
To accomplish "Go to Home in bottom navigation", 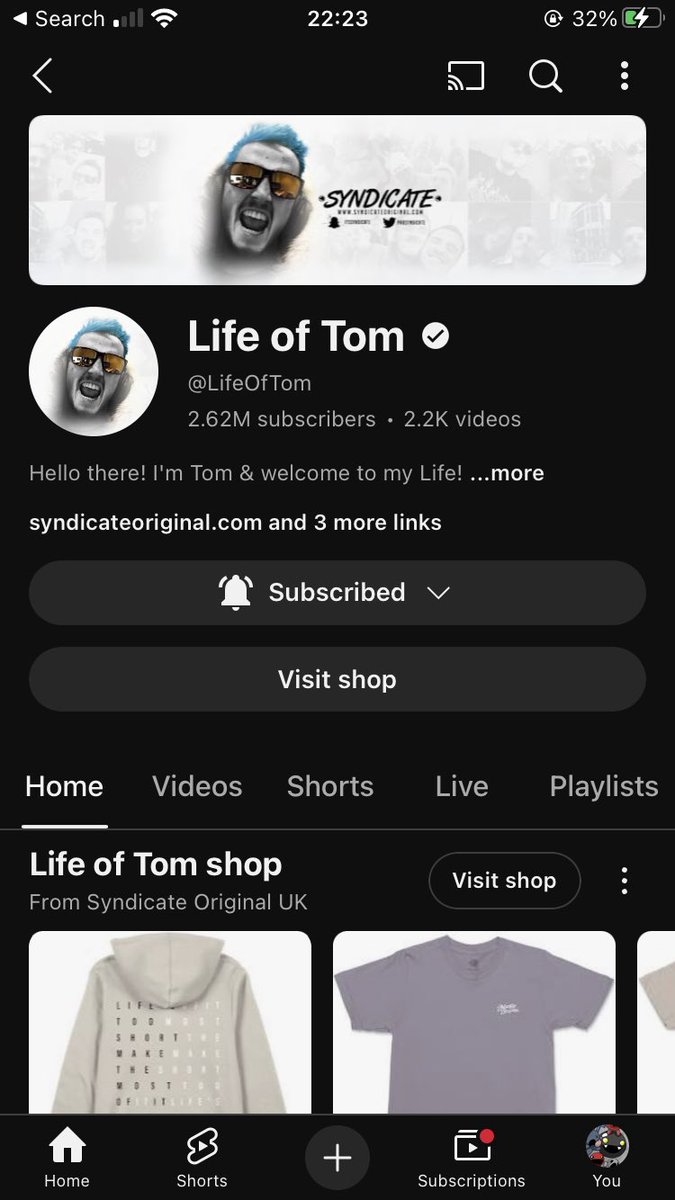I will [67, 1158].
